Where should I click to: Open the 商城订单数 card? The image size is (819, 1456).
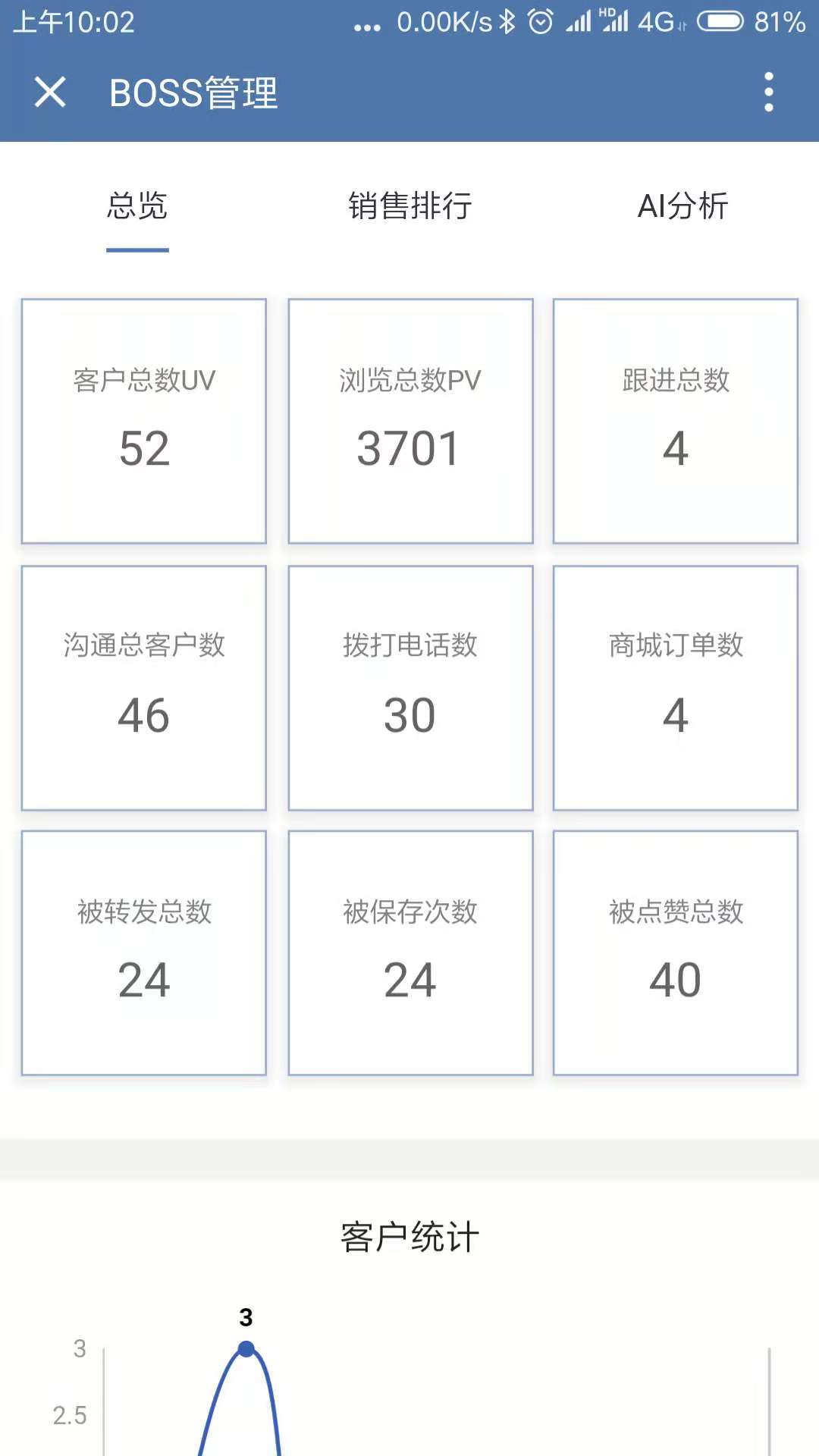coord(676,688)
